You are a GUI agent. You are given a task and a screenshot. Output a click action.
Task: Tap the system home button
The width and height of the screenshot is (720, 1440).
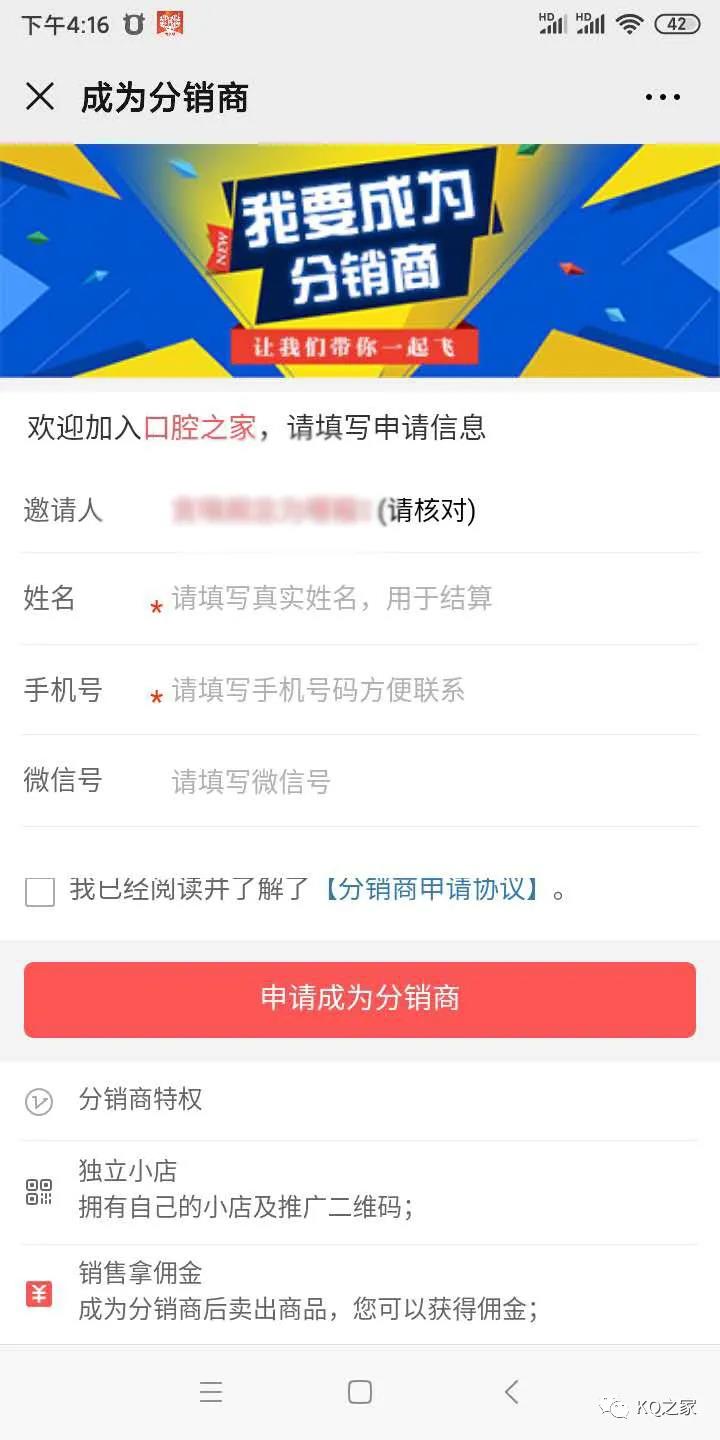tap(360, 1391)
